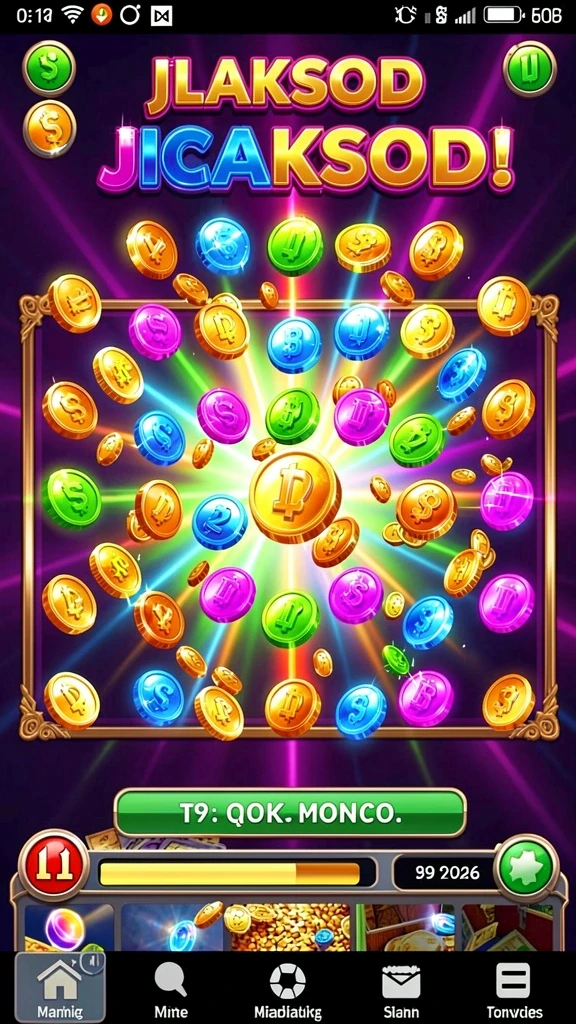Tap the green dollar coin icon at top
Screen dimensions: 576x1024
[x=49, y=68]
